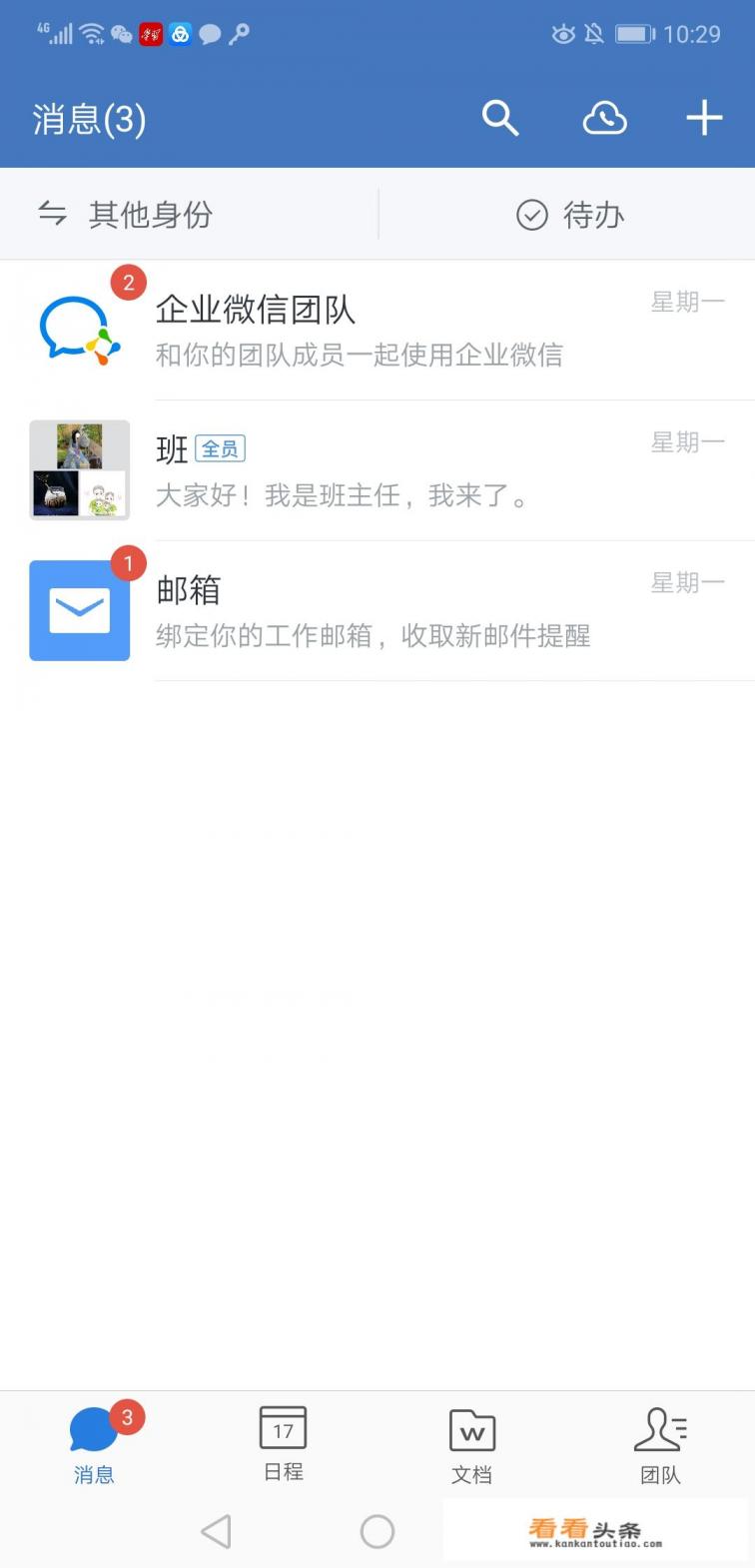The height and width of the screenshot is (1568, 755).
Task: Open the plus menu for new actions
Action: pos(704,118)
